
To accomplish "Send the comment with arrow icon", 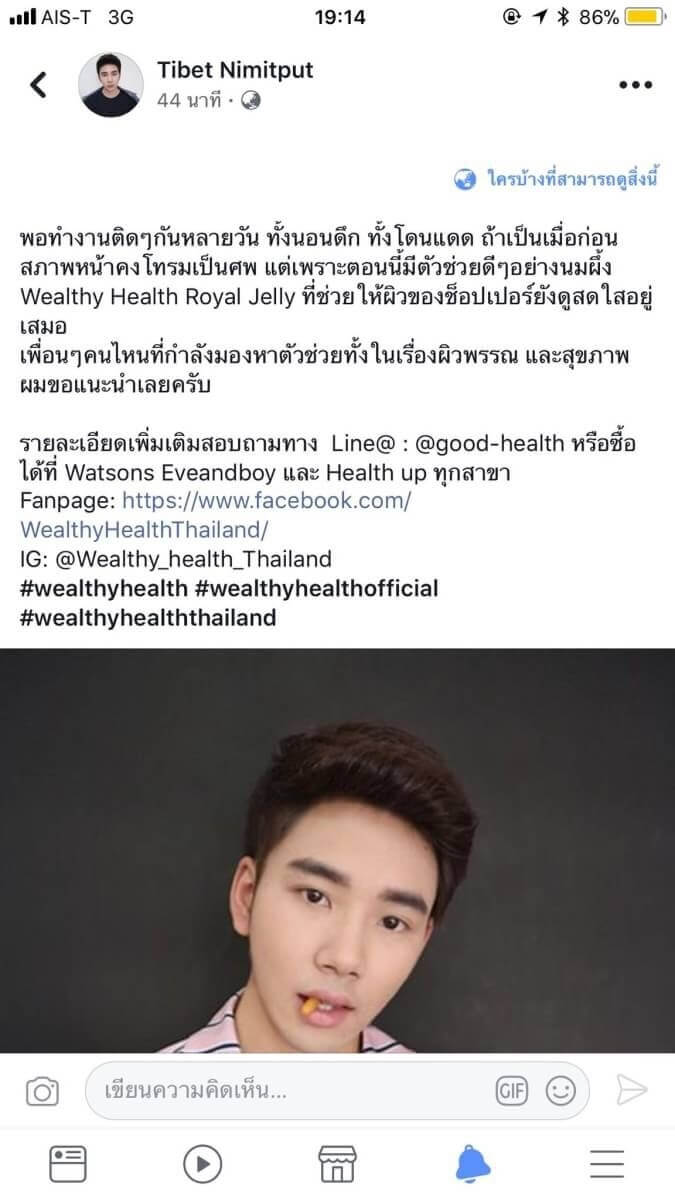I will coord(632,1090).
